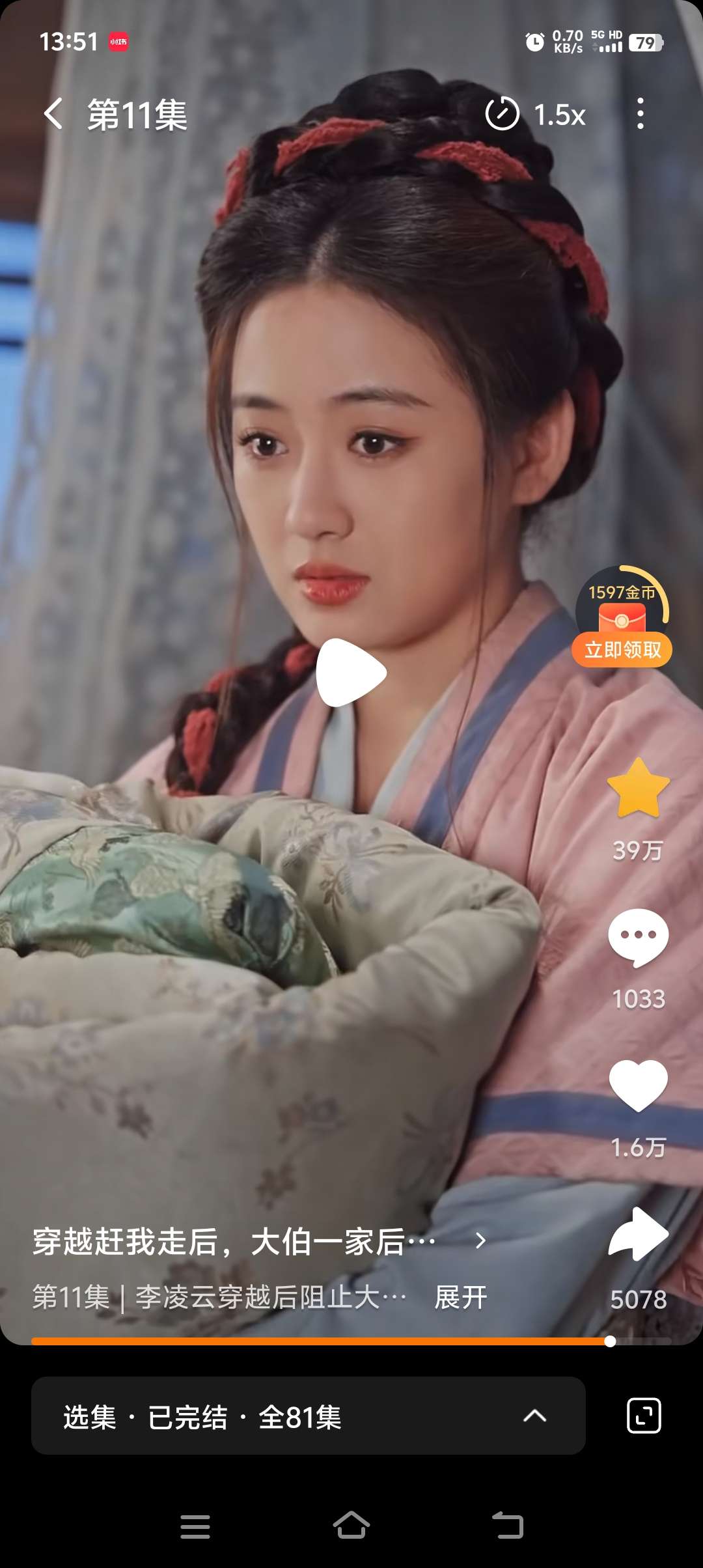This screenshot has width=703, height=1568.
Task: Open the drama series title page
Action: coord(260,1241)
